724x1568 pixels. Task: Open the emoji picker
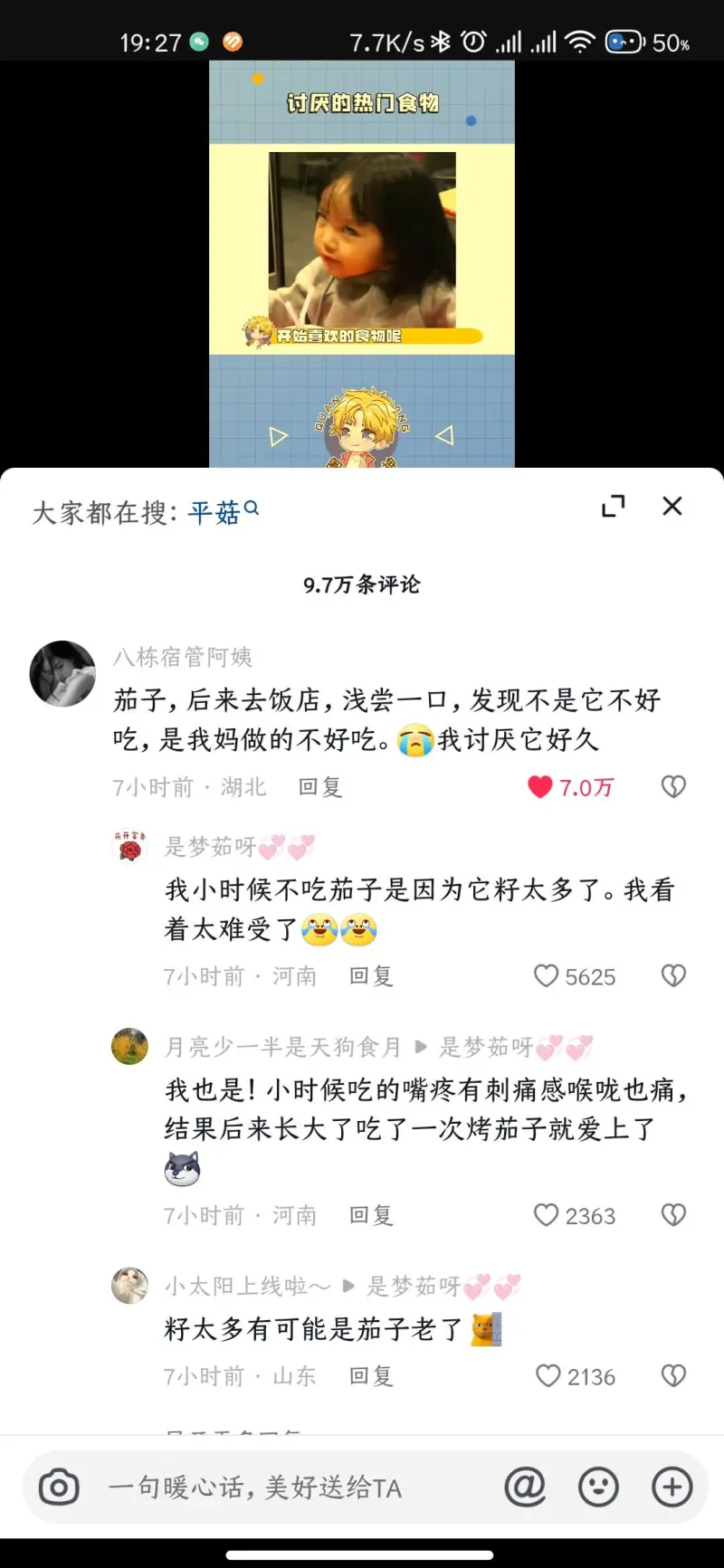coord(598,1487)
